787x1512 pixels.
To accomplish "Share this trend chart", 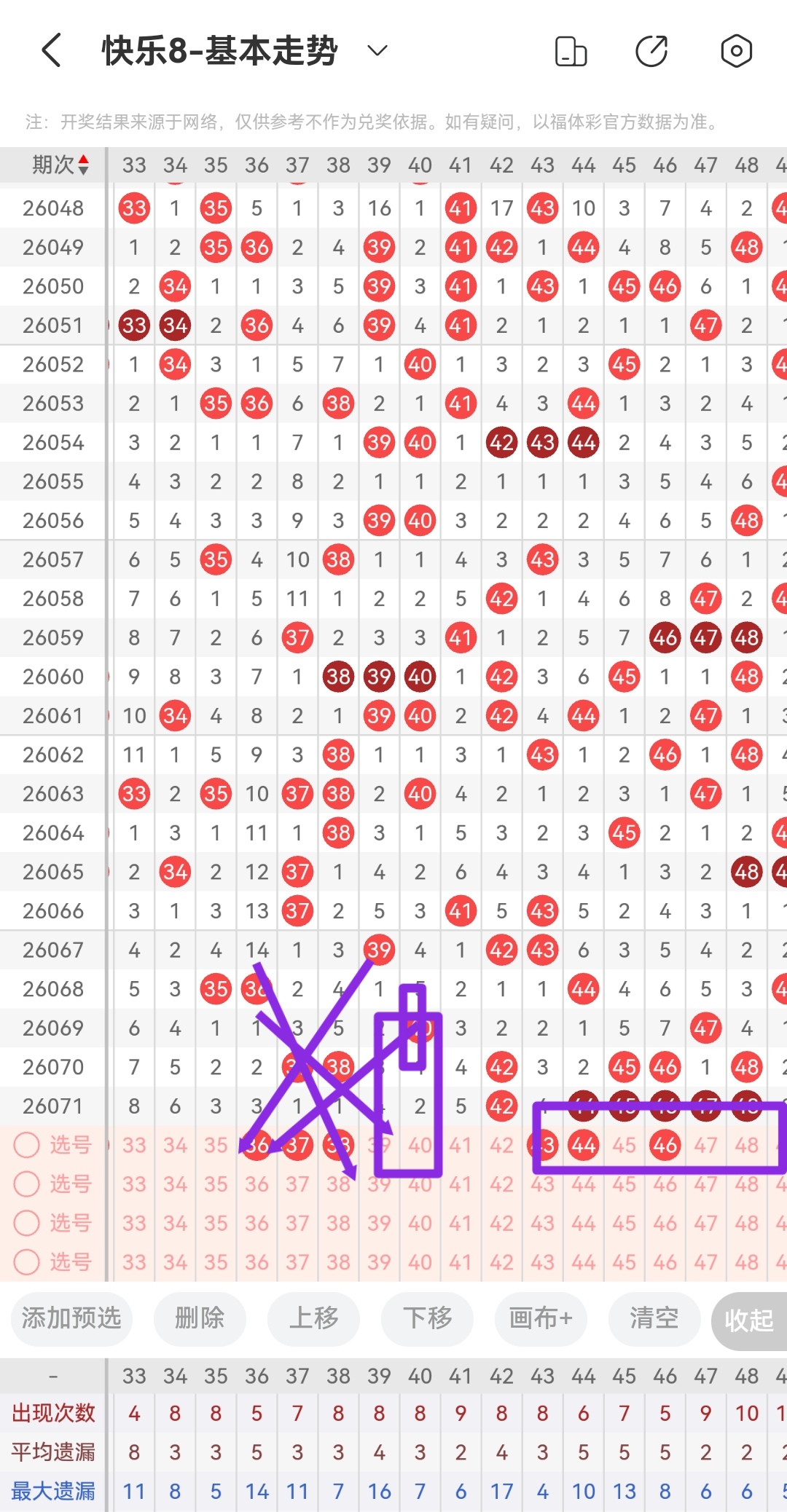I will pyautogui.click(x=651, y=51).
